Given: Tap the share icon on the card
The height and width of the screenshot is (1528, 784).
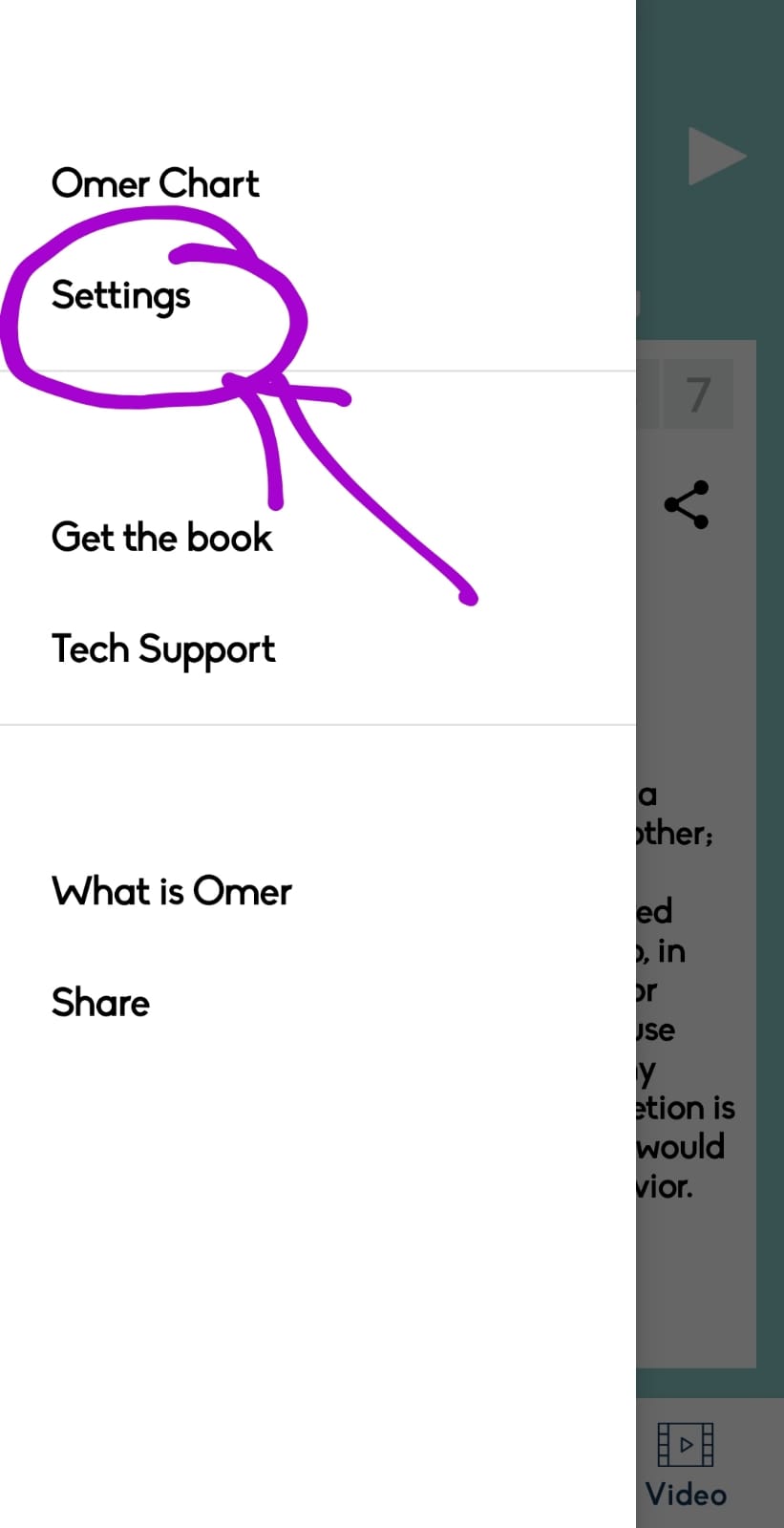Looking at the screenshot, I should pos(687,505).
